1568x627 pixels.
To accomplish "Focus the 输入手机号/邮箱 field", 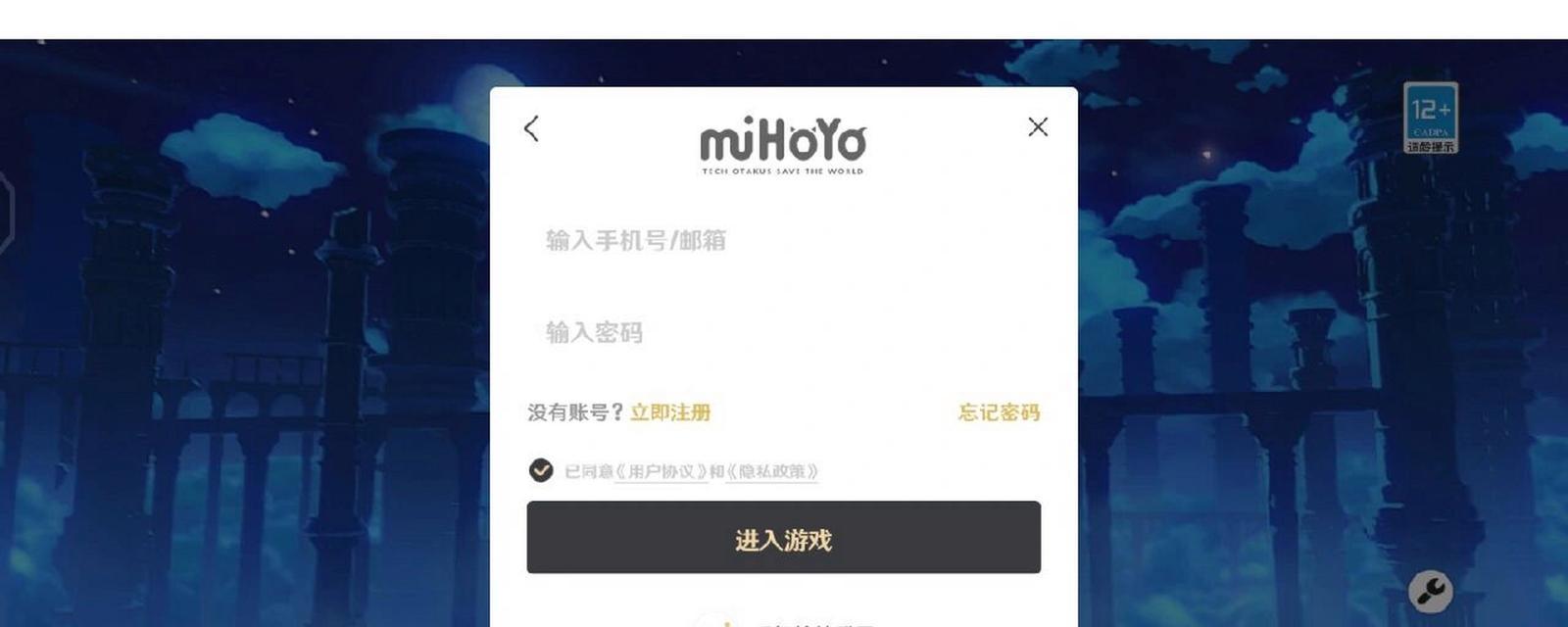I will (x=782, y=240).
